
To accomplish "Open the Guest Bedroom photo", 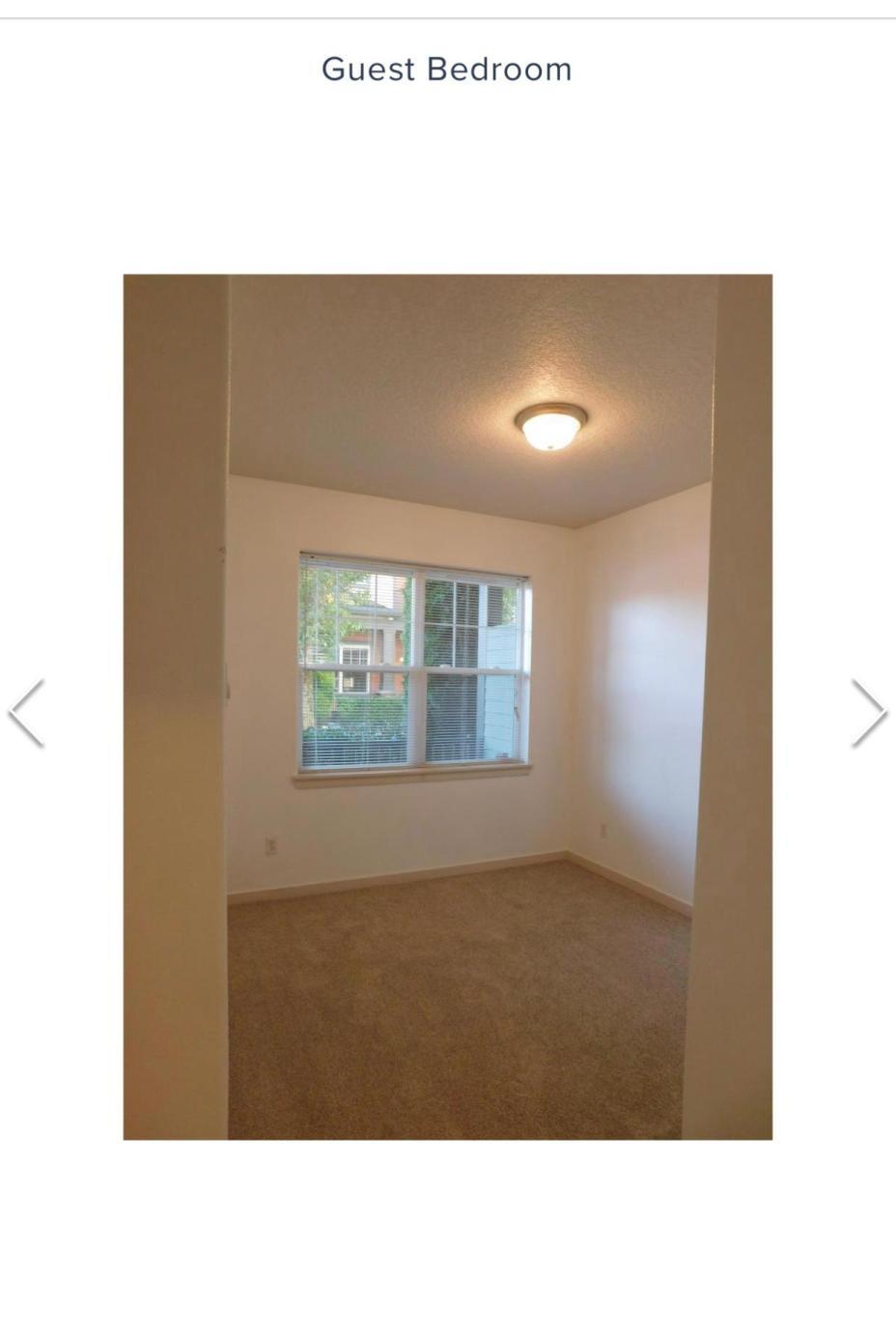I will pos(447,706).
